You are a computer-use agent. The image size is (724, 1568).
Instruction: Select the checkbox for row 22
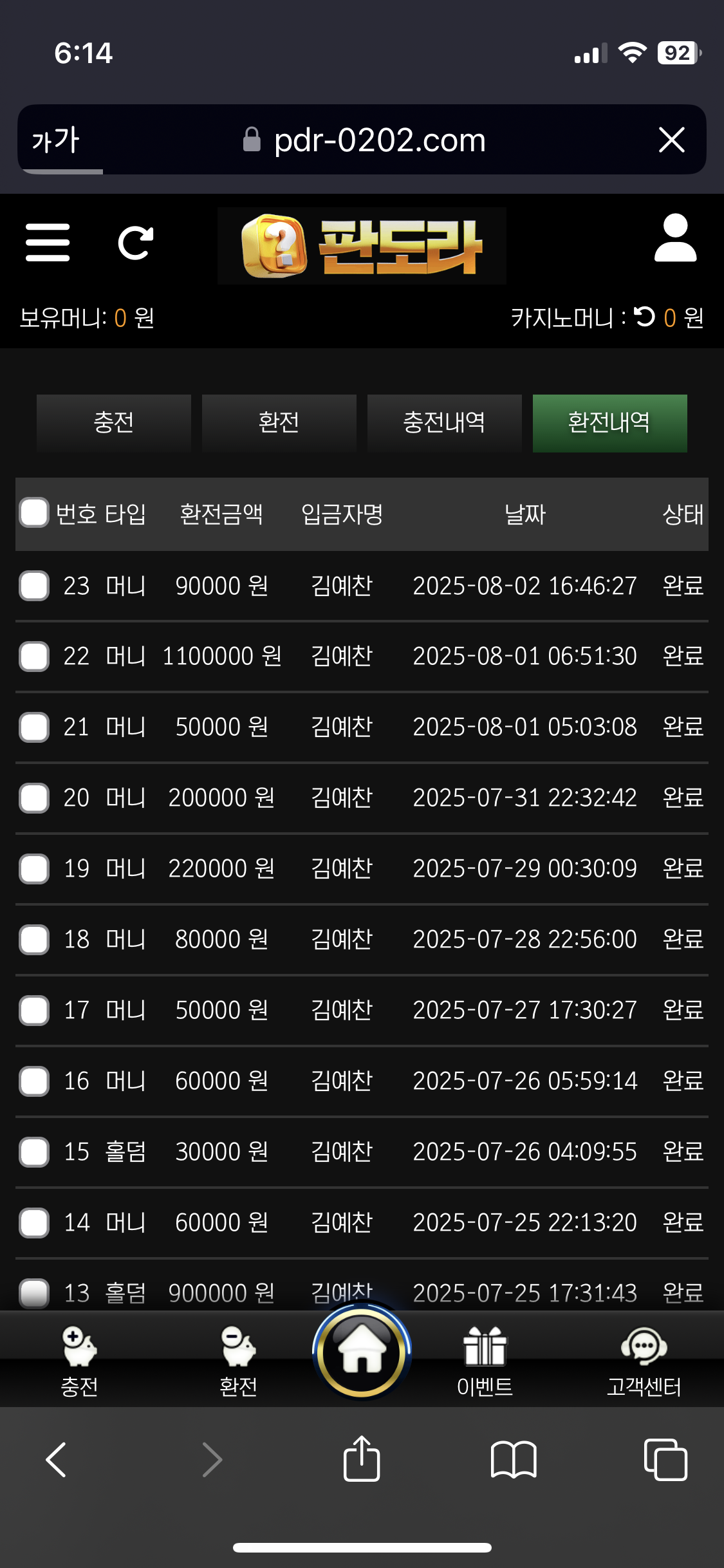click(x=34, y=657)
